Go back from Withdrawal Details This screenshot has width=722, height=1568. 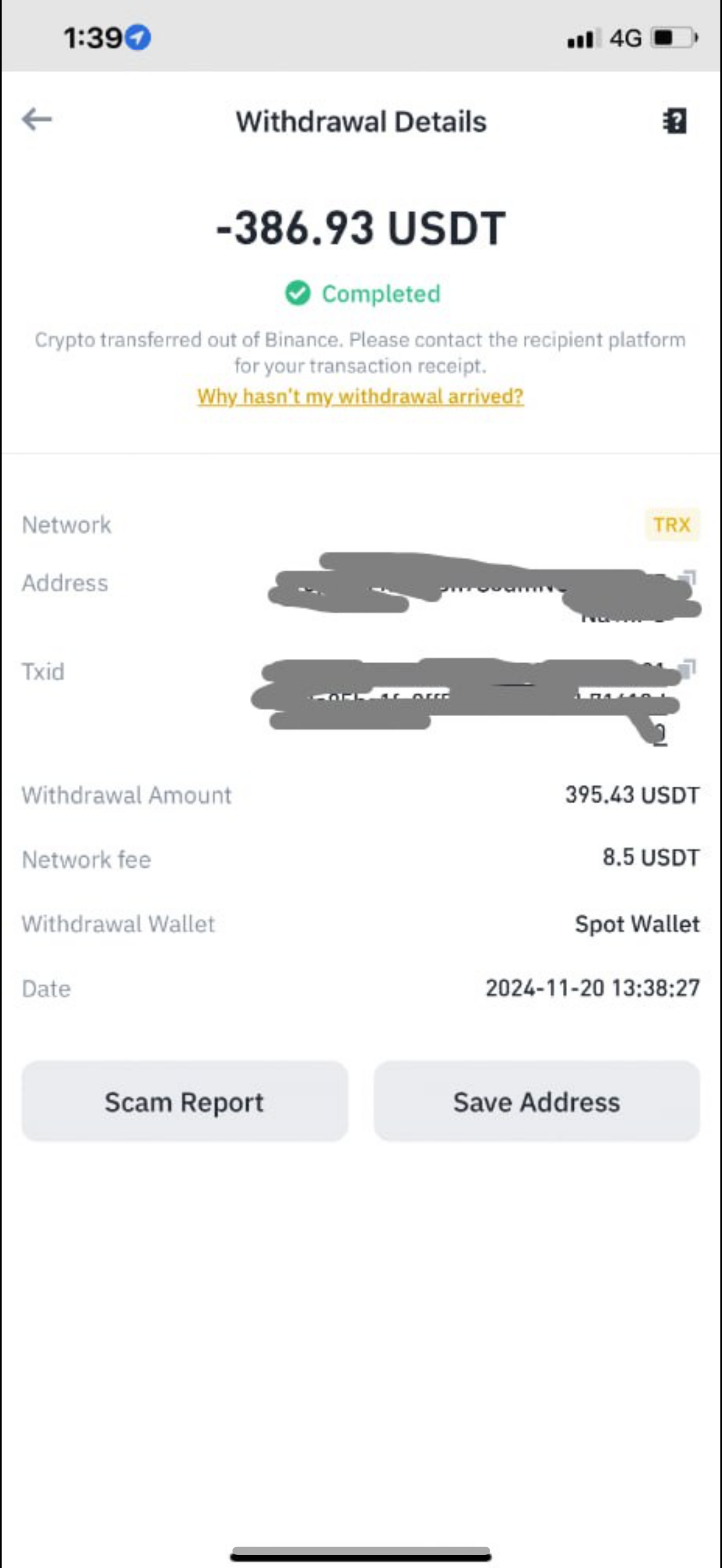[37, 119]
